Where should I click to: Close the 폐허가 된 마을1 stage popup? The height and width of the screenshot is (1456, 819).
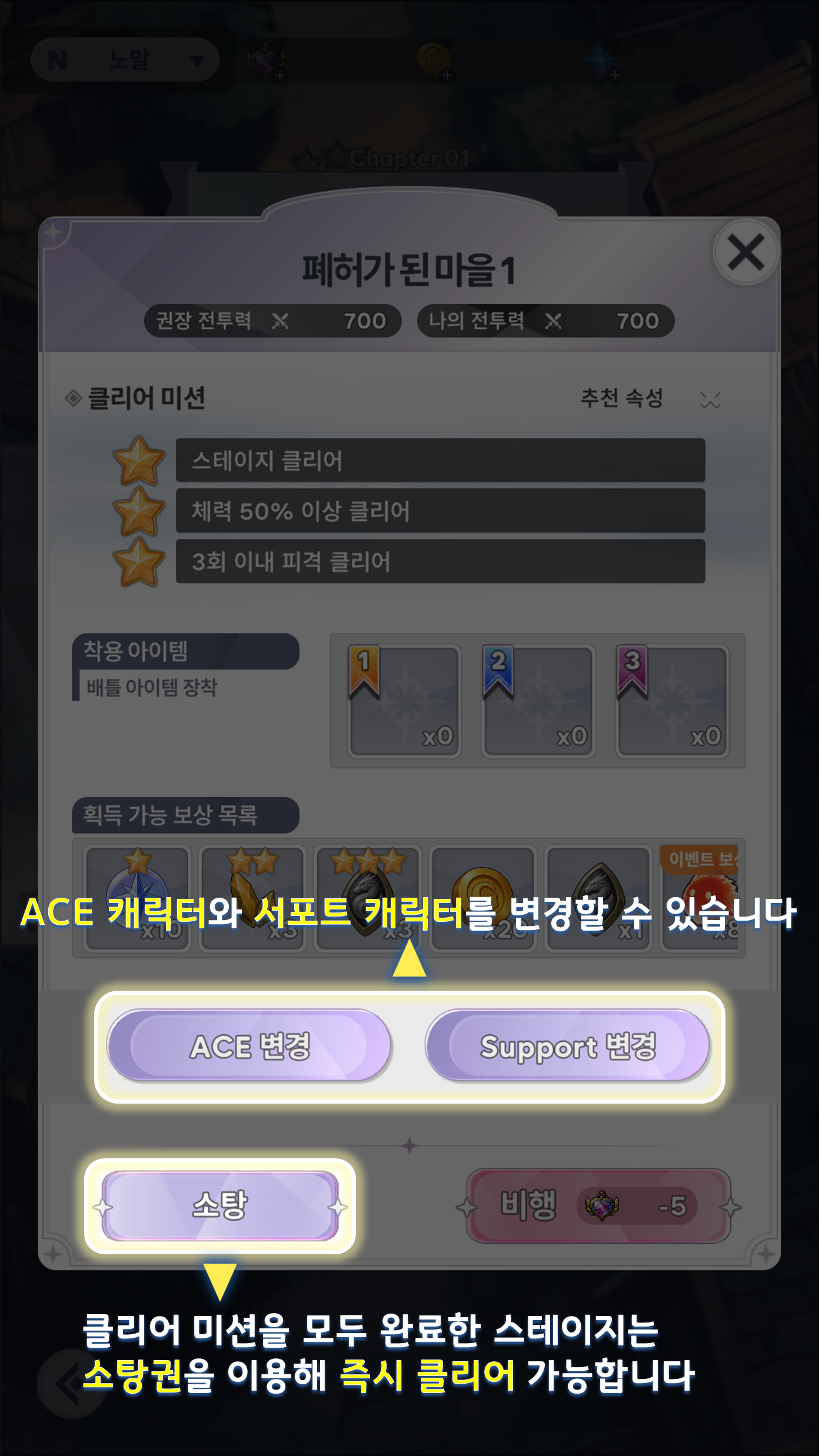(745, 253)
